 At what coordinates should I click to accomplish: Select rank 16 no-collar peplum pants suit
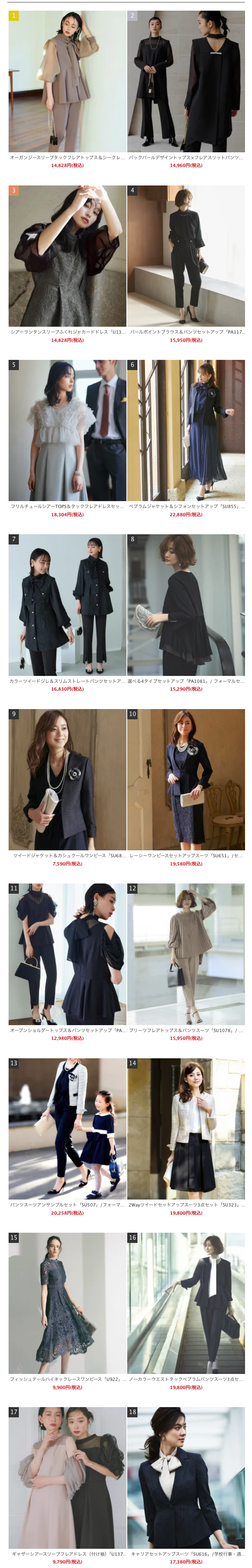pos(186,1303)
